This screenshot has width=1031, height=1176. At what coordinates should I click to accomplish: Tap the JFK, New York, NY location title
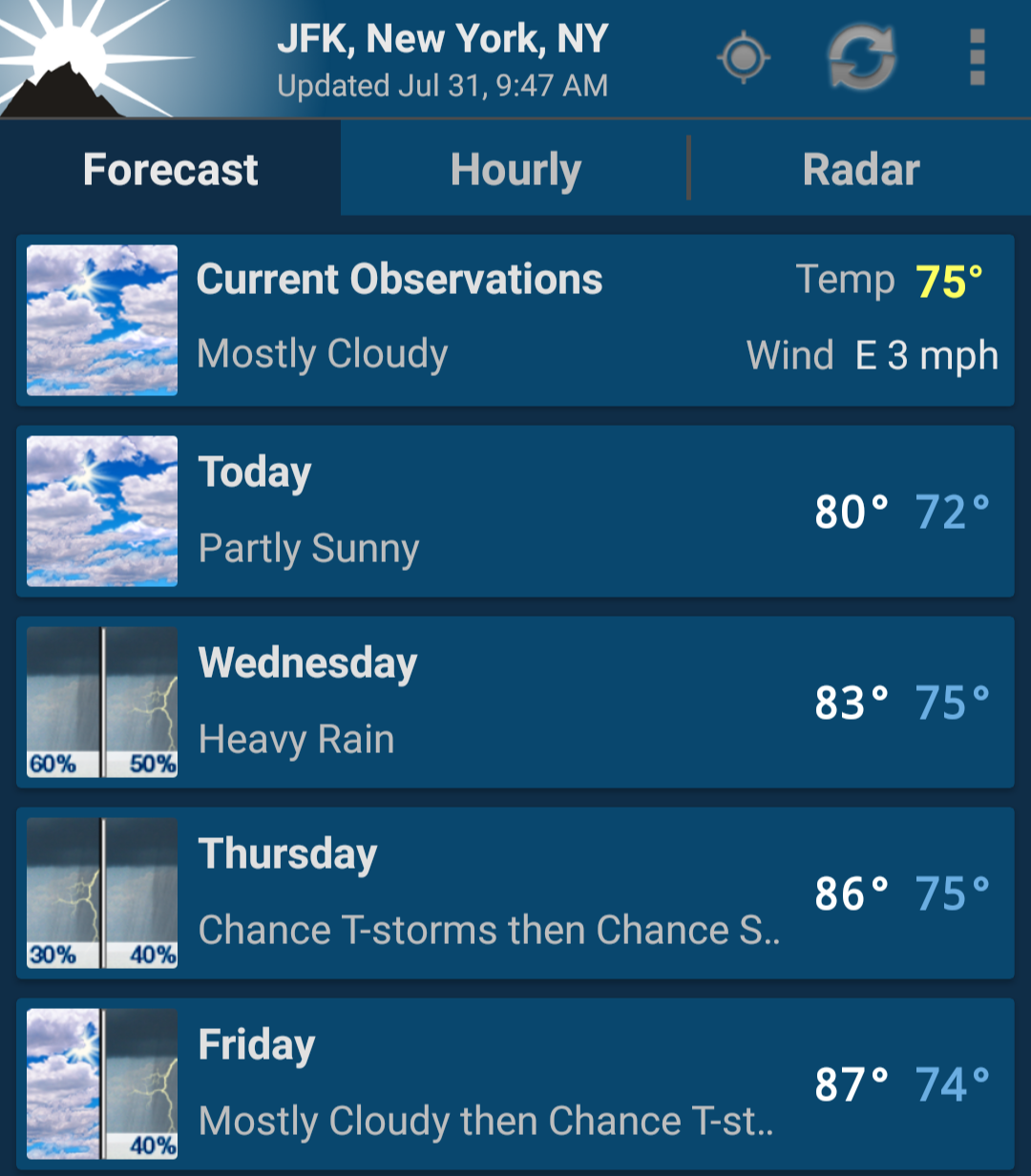pyautogui.click(x=442, y=40)
